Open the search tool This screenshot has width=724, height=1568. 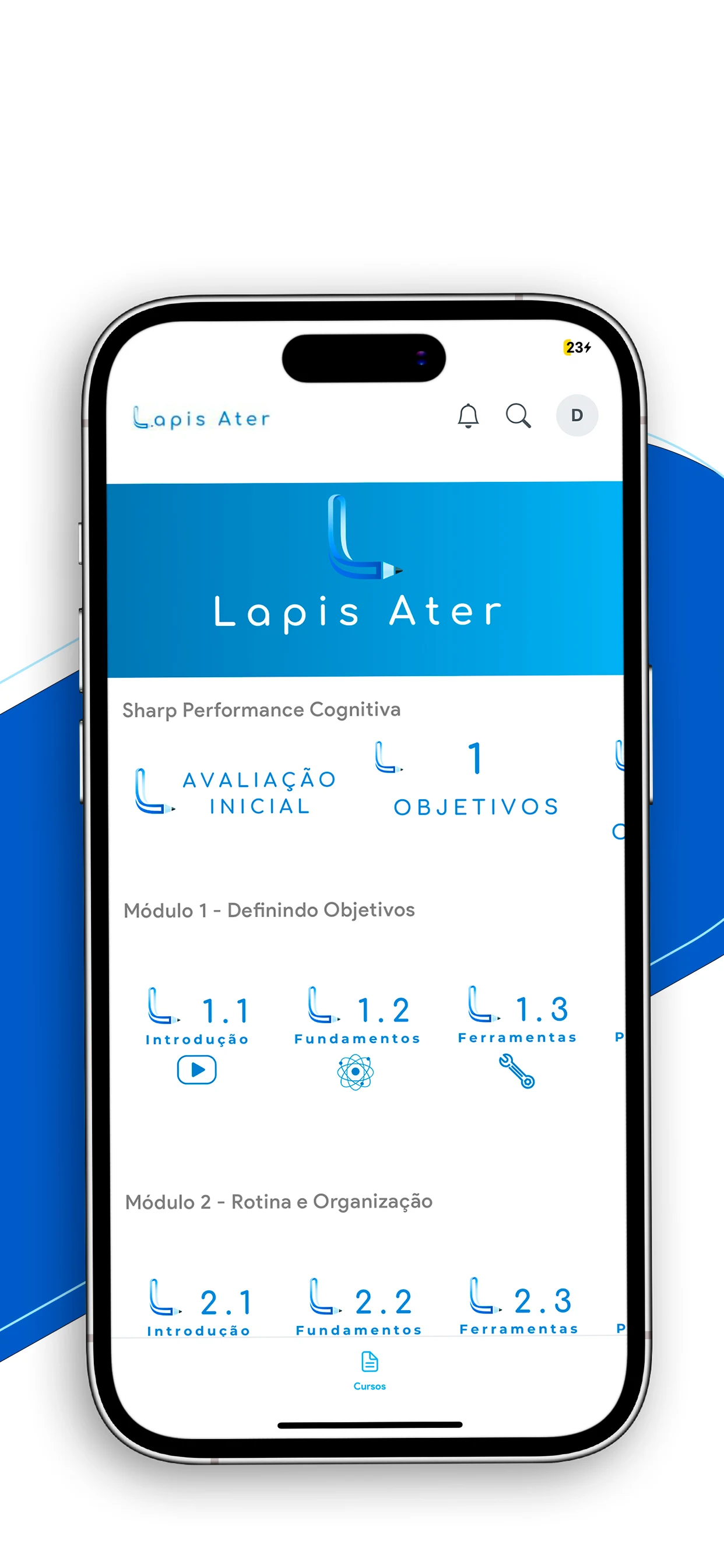518,416
